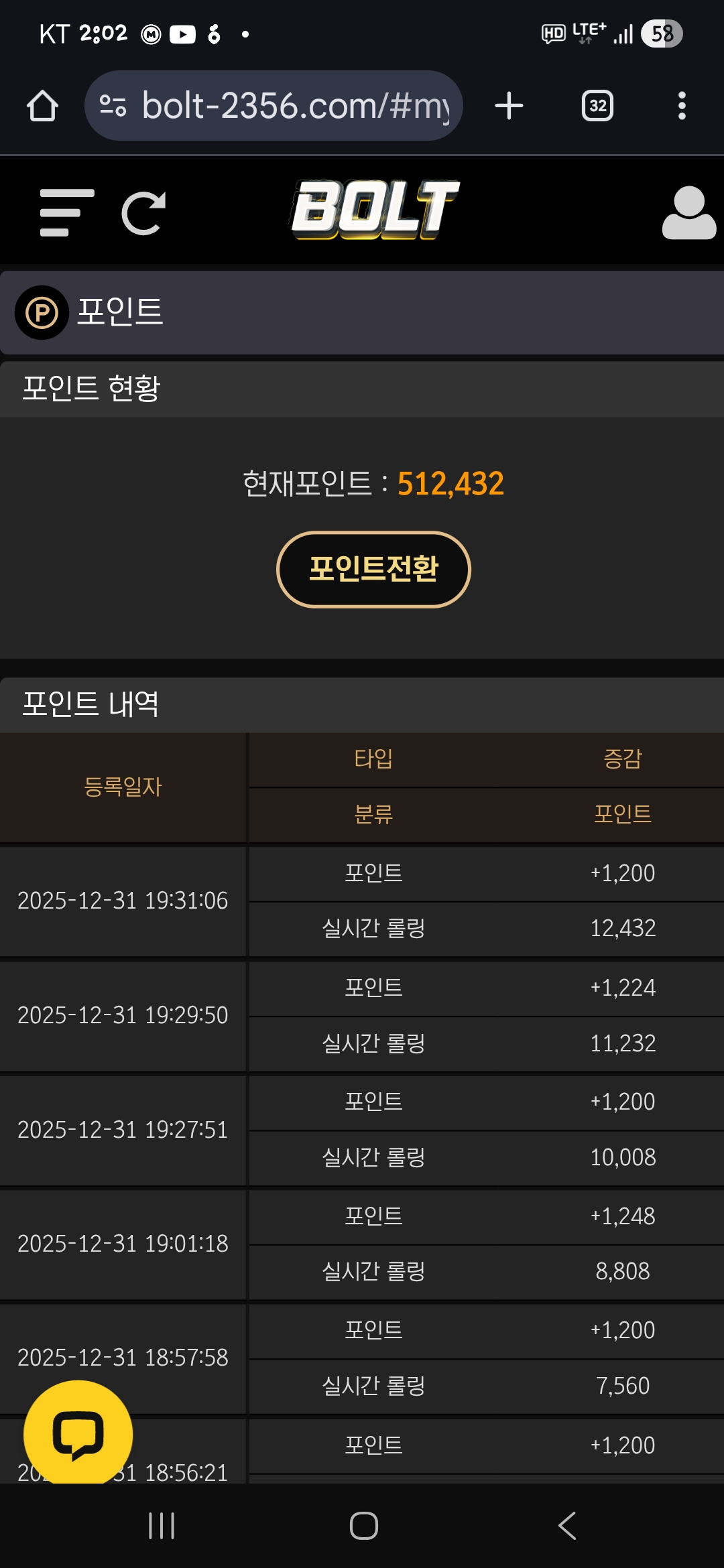Image resolution: width=724 pixels, height=1568 pixels.
Task: Open the browser overflow menu
Action: (x=682, y=106)
